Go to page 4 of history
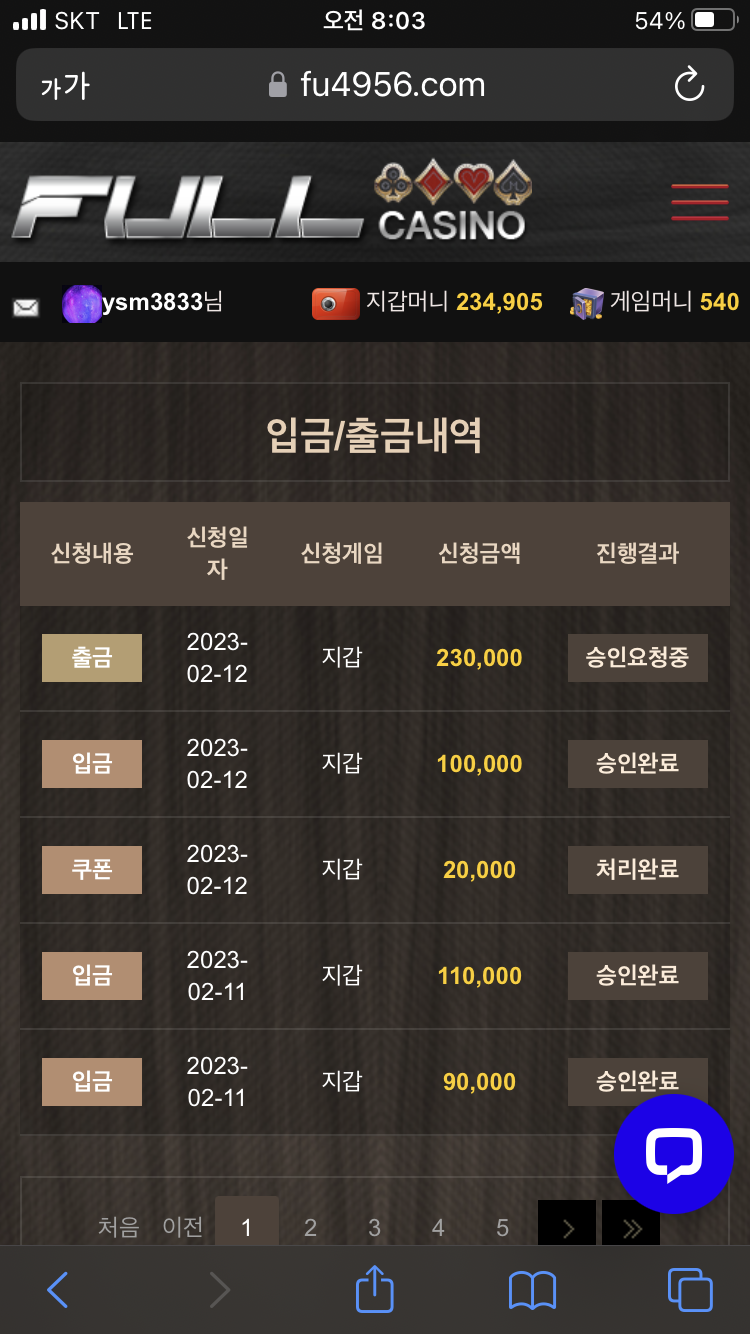 438,1227
